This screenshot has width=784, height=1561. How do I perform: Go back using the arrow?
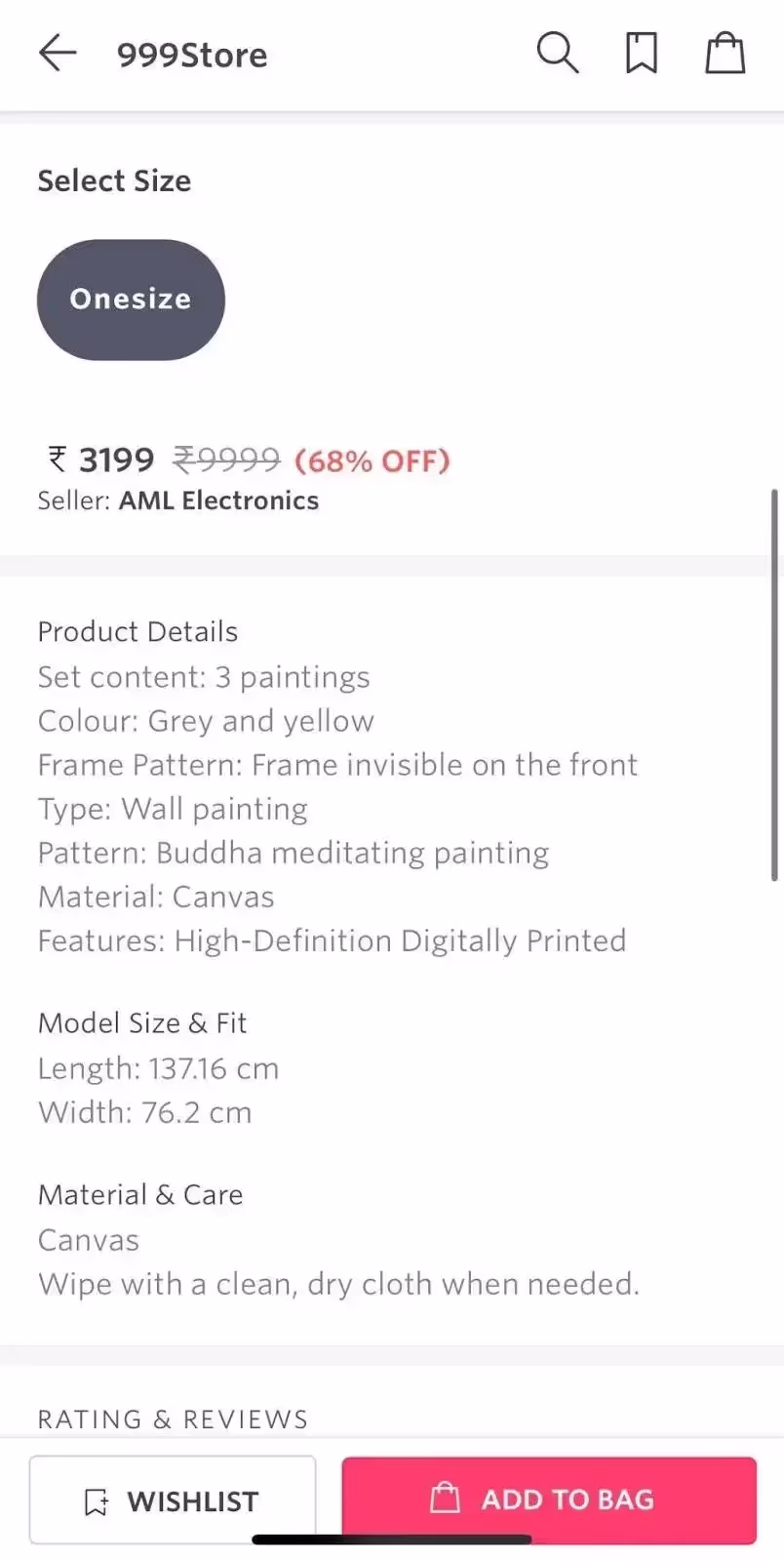click(57, 53)
